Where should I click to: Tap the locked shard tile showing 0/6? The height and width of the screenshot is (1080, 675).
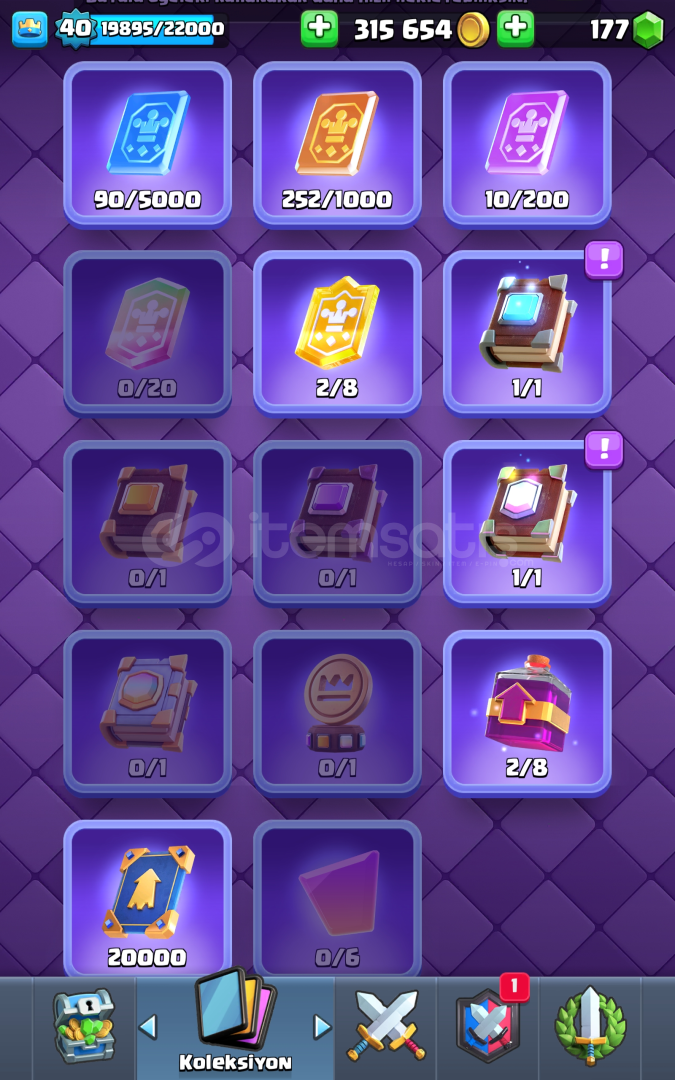[x=337, y=899]
